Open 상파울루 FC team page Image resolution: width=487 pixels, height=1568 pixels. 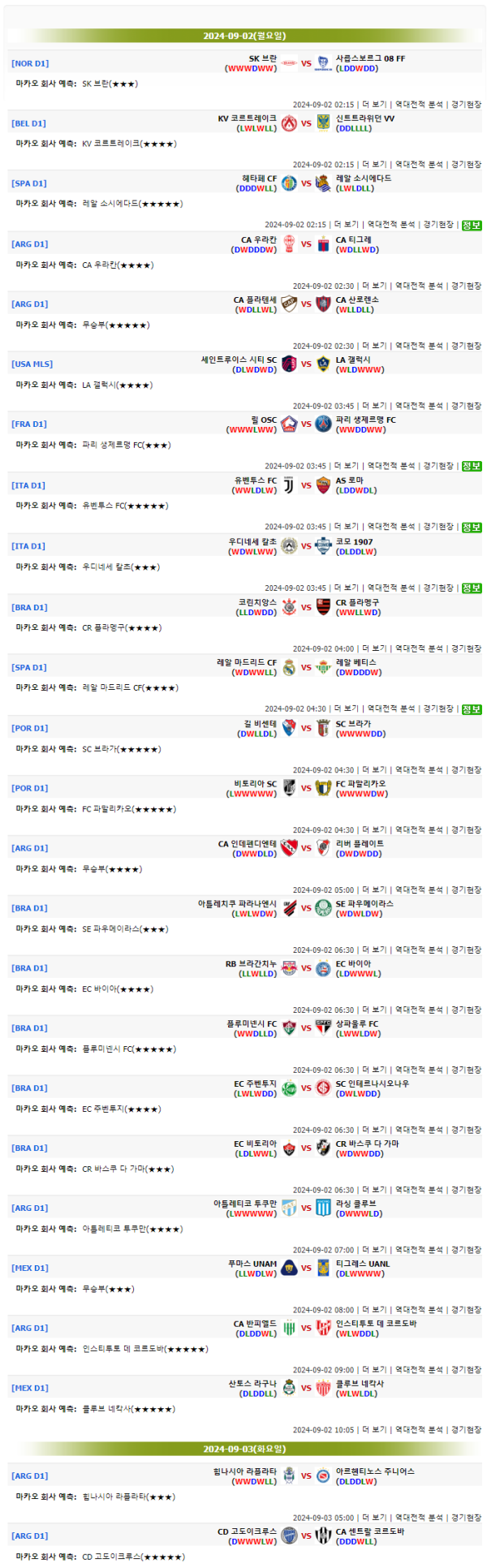tap(357, 1023)
